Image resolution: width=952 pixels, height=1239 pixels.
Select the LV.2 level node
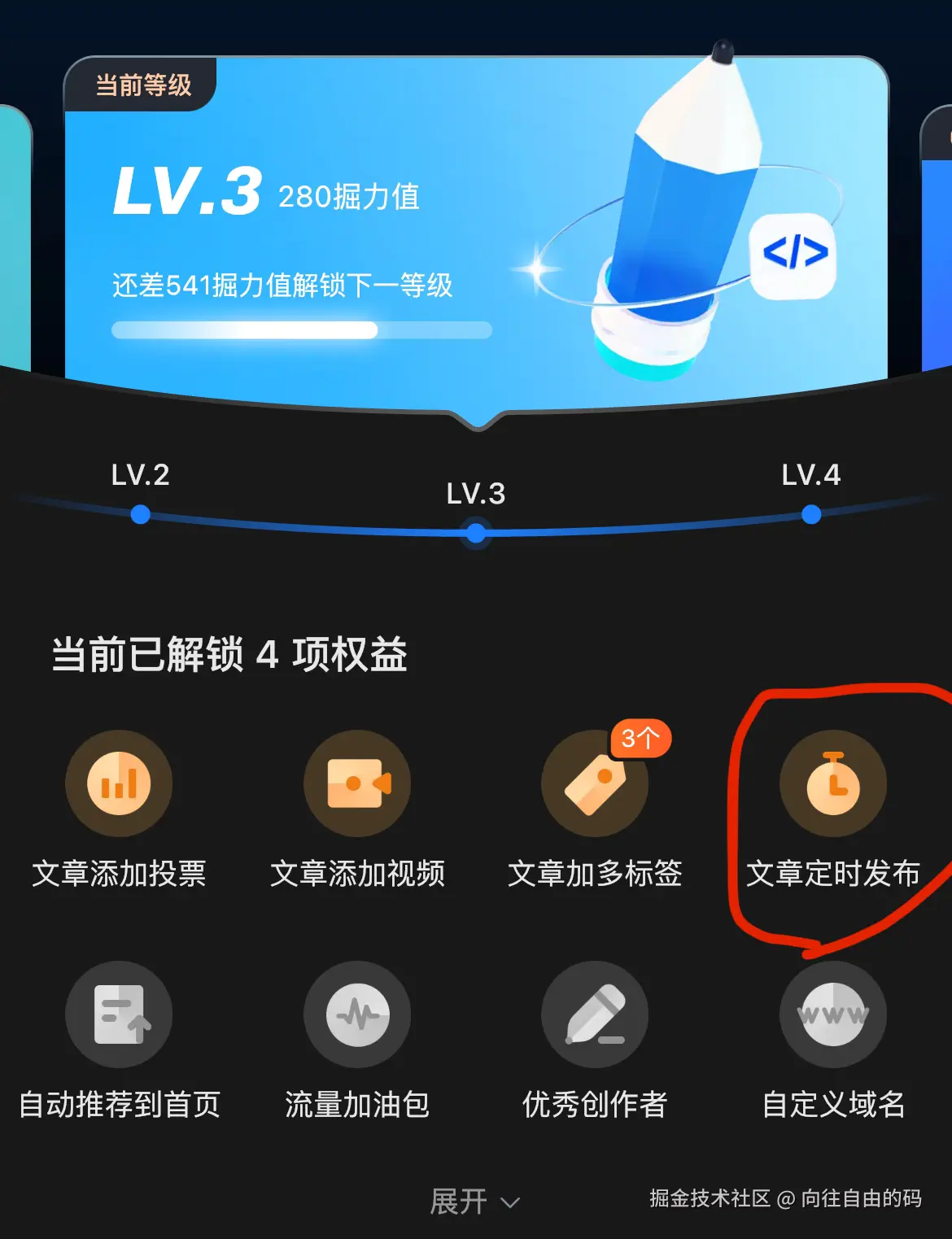click(x=140, y=513)
